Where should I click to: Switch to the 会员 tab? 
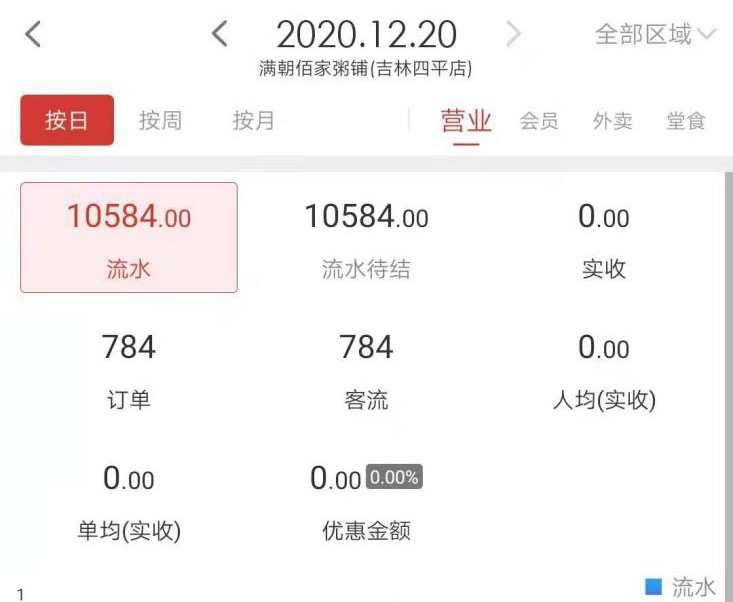(539, 121)
